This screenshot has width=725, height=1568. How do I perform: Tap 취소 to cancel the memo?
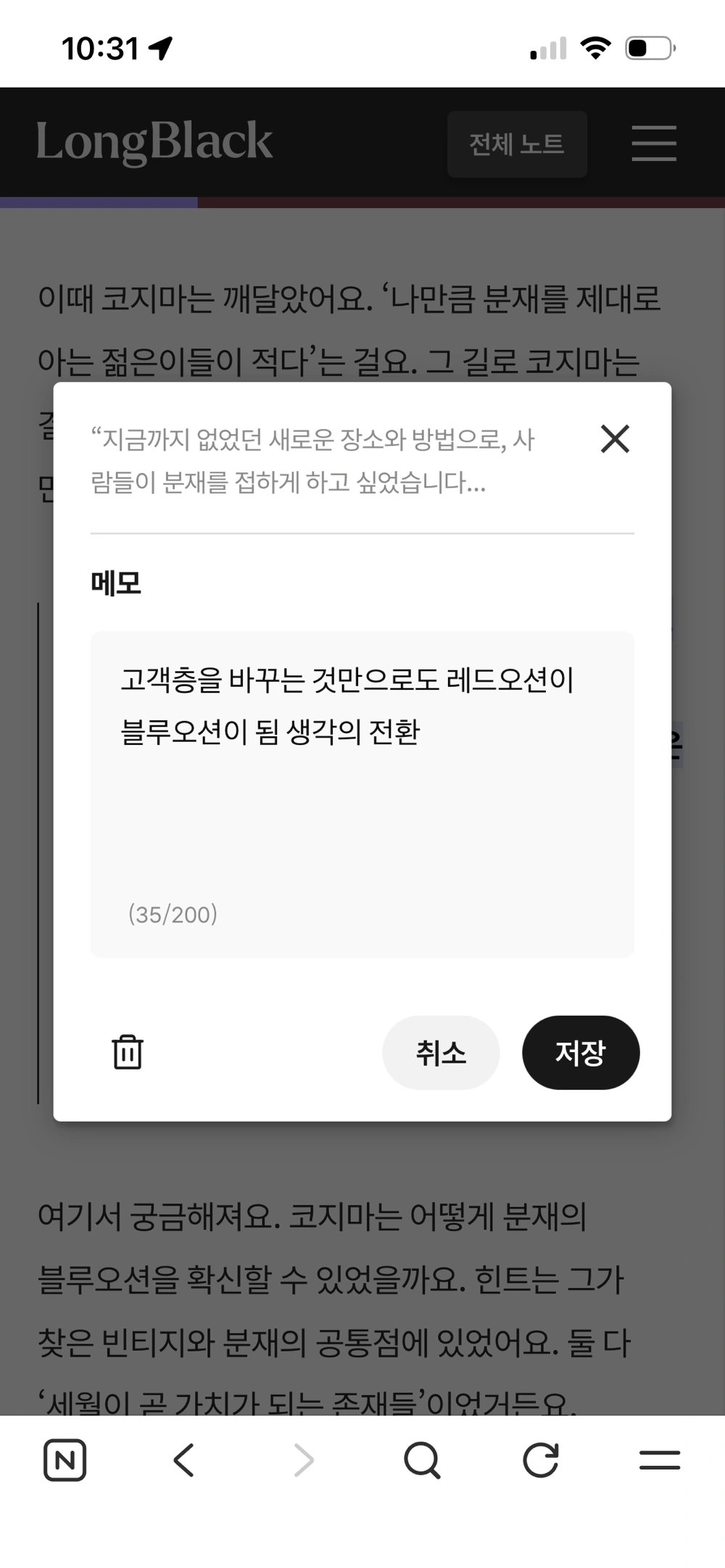click(441, 1052)
